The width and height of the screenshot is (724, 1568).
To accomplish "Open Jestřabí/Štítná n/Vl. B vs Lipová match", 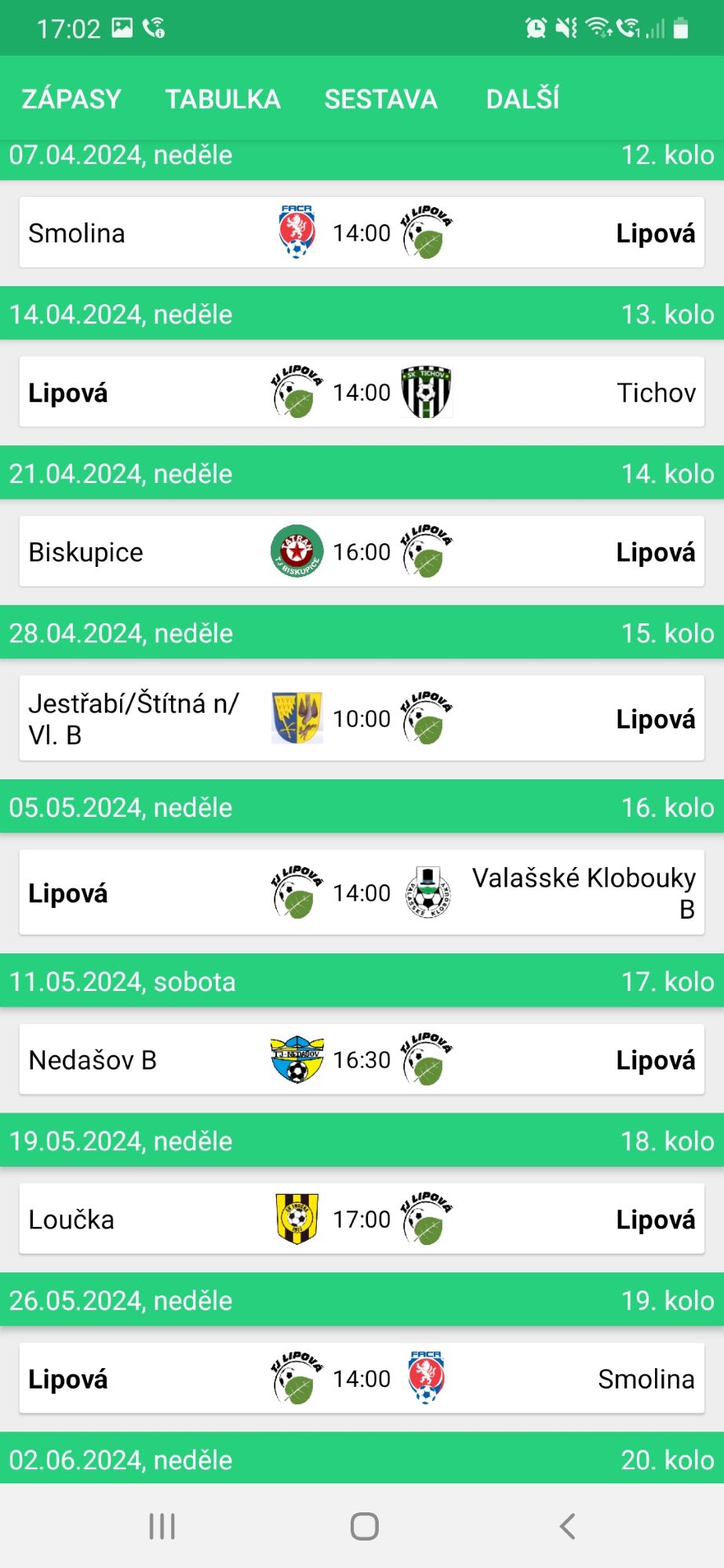I will (362, 719).
